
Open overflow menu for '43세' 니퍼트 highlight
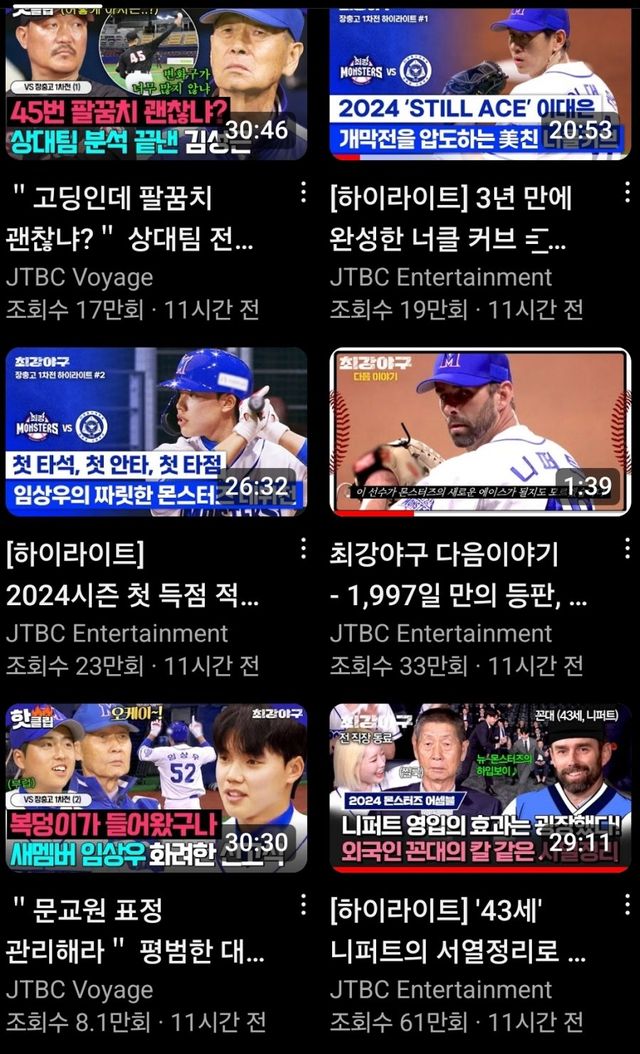pos(627,905)
